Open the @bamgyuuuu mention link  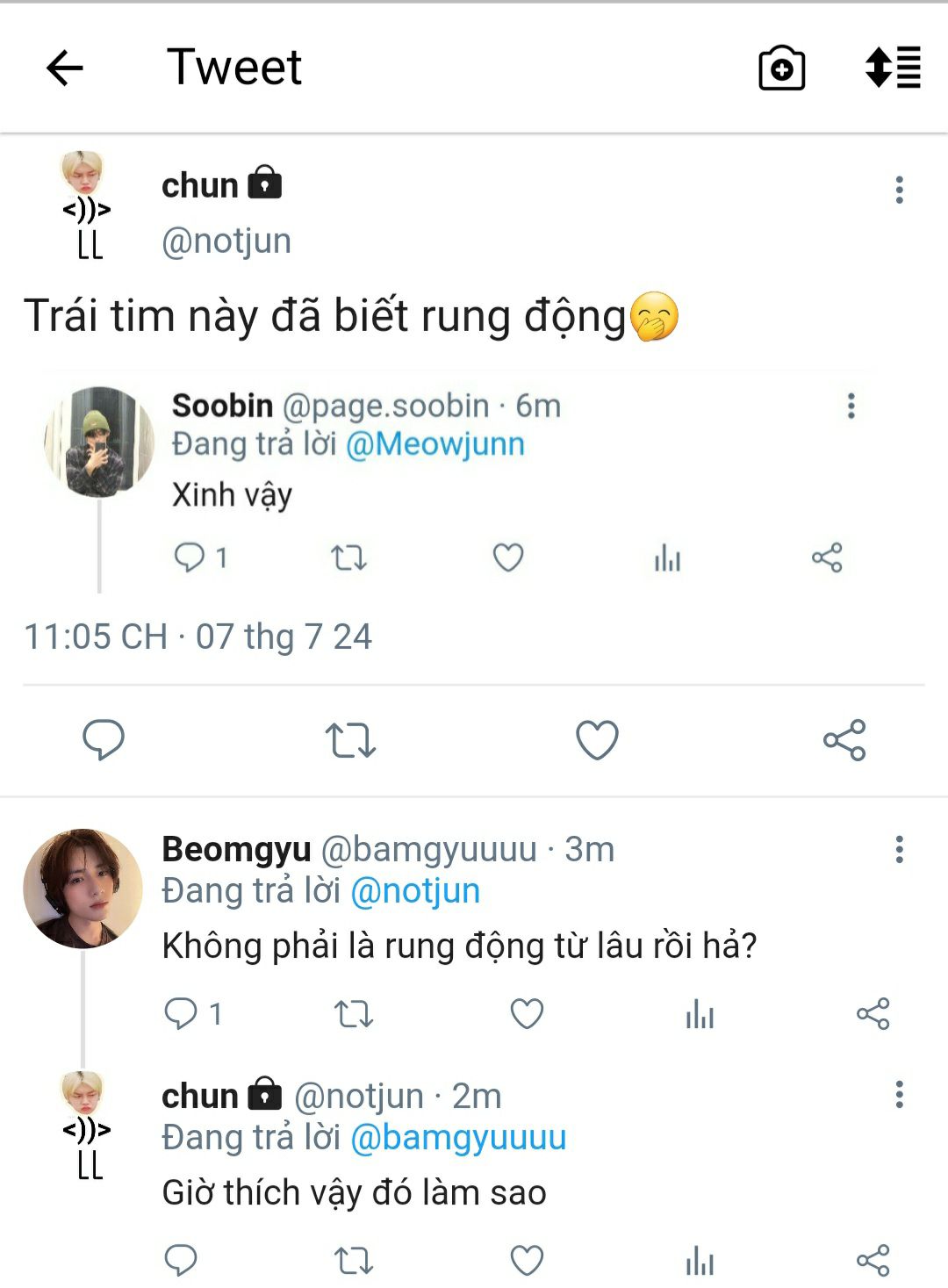click(x=458, y=1138)
